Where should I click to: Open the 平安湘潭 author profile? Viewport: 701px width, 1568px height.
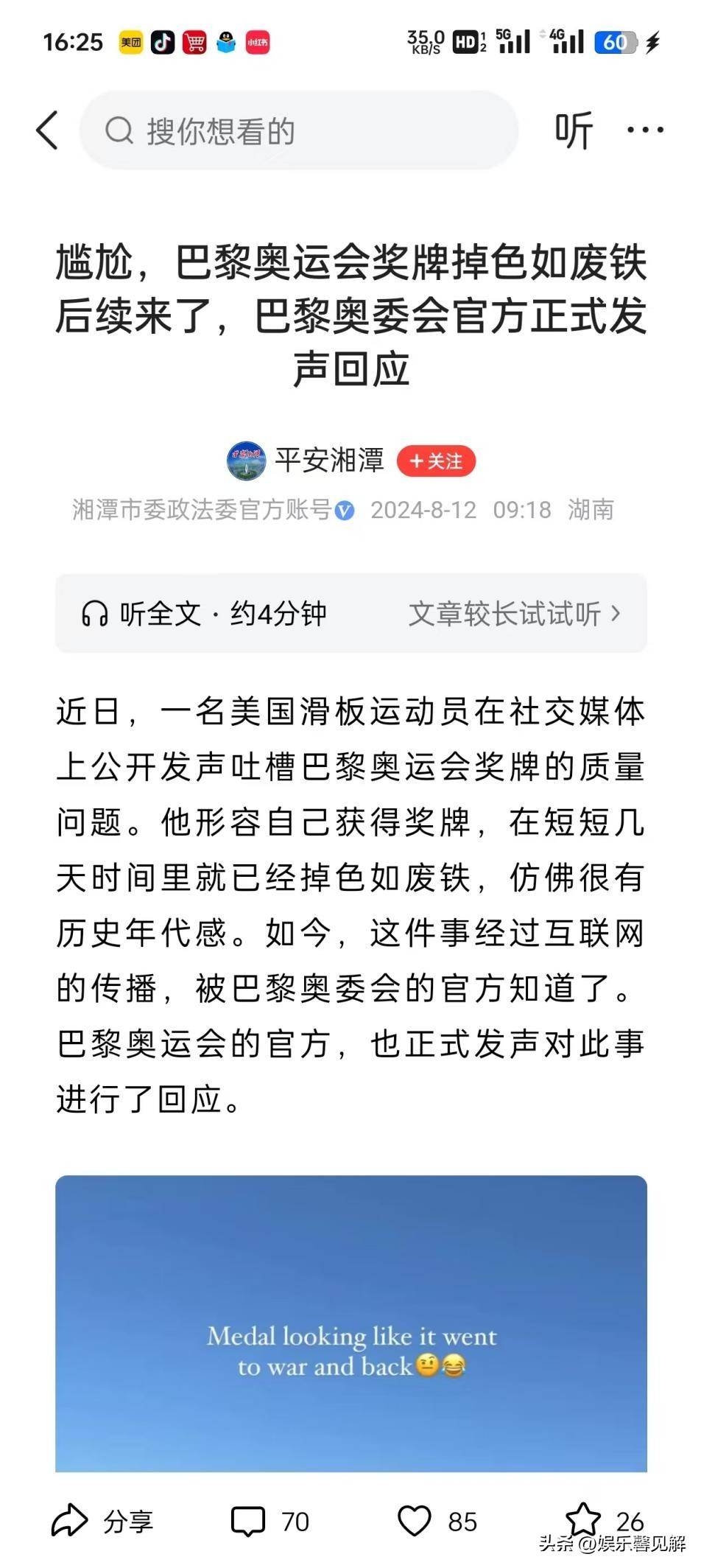tap(329, 461)
